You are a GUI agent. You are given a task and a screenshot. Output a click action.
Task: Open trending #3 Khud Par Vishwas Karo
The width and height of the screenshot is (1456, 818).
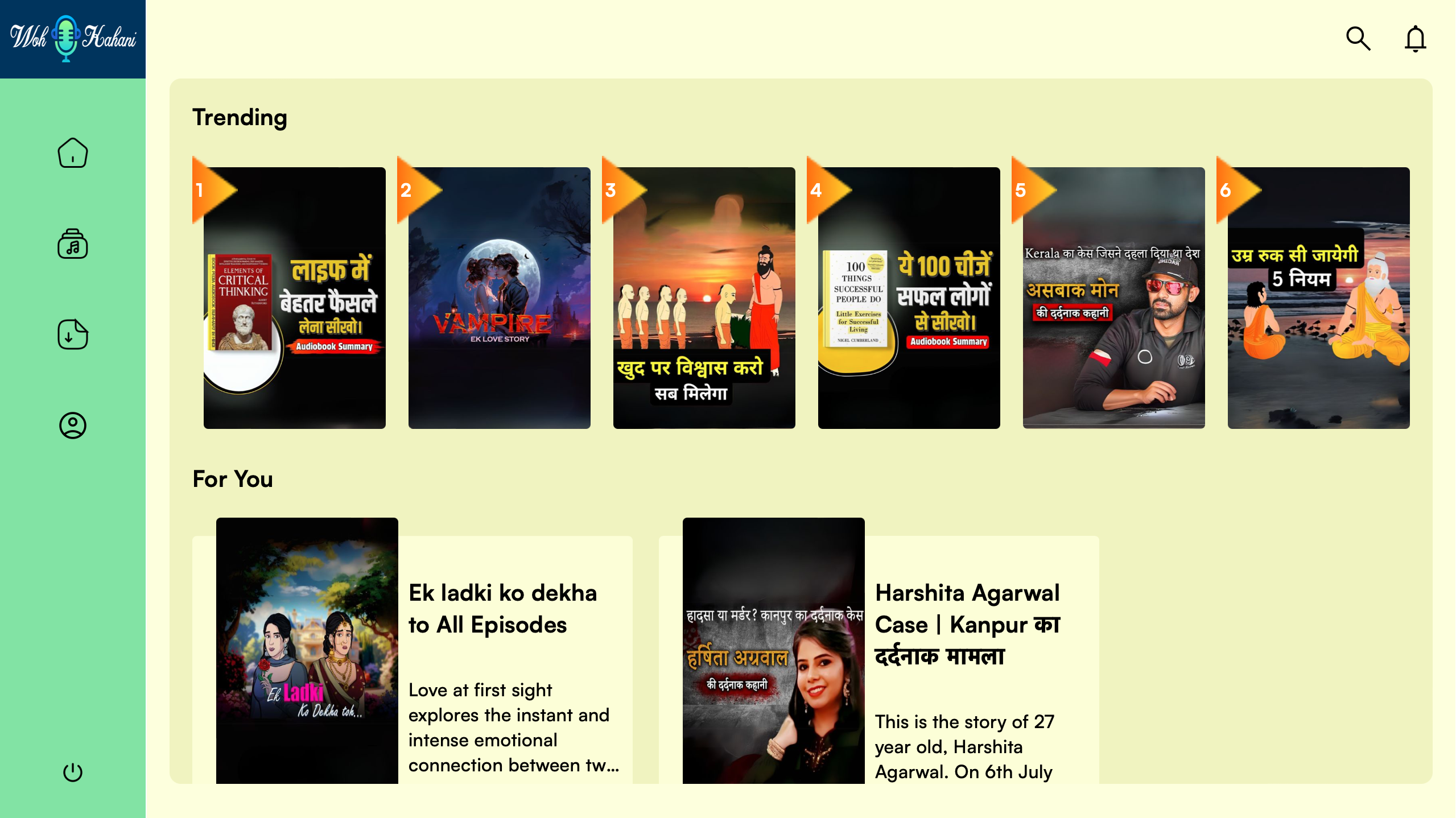click(704, 298)
